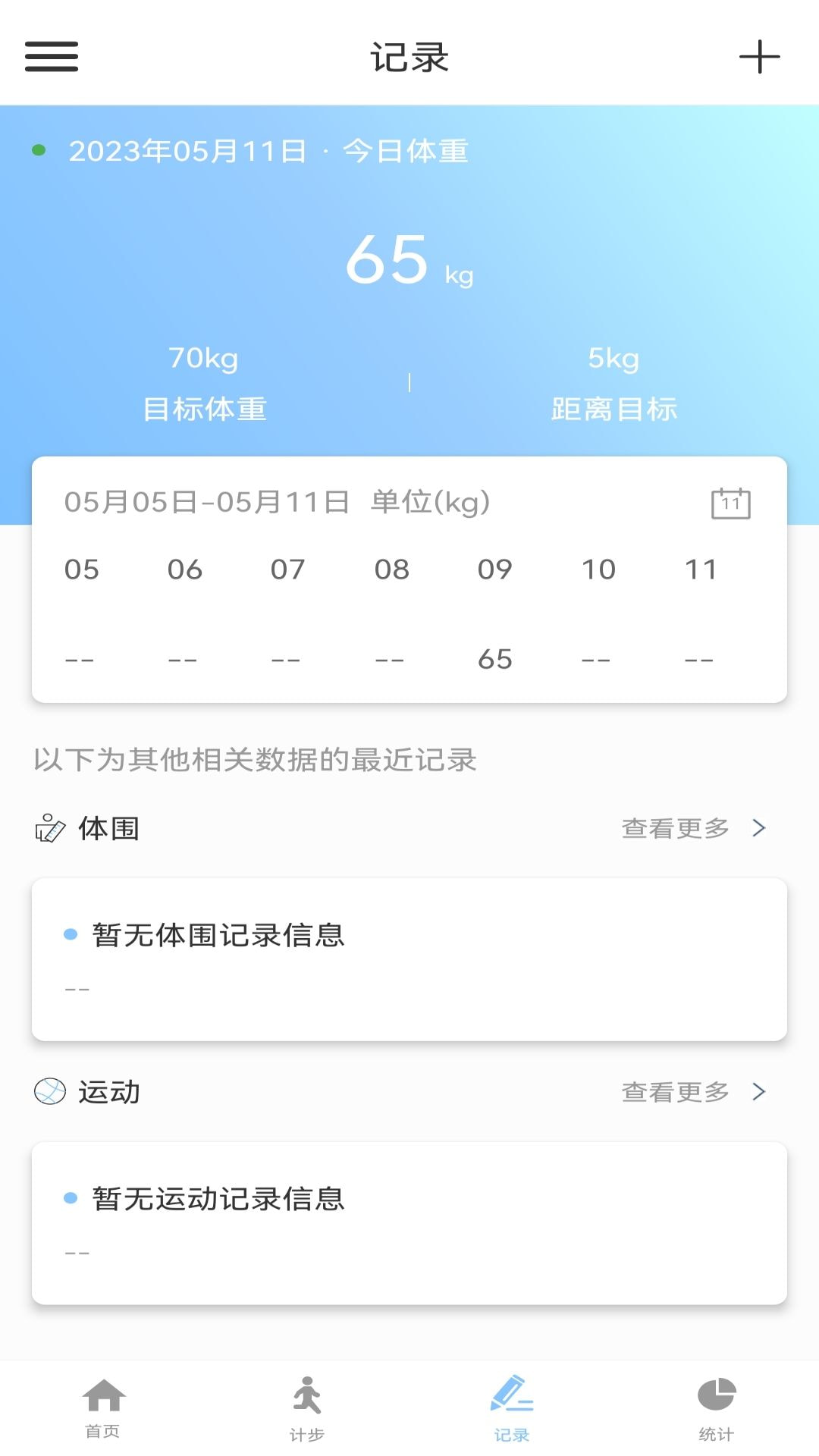The width and height of the screenshot is (819, 1456).
Task: Switch to the 首页 tab
Action: tap(103, 1408)
